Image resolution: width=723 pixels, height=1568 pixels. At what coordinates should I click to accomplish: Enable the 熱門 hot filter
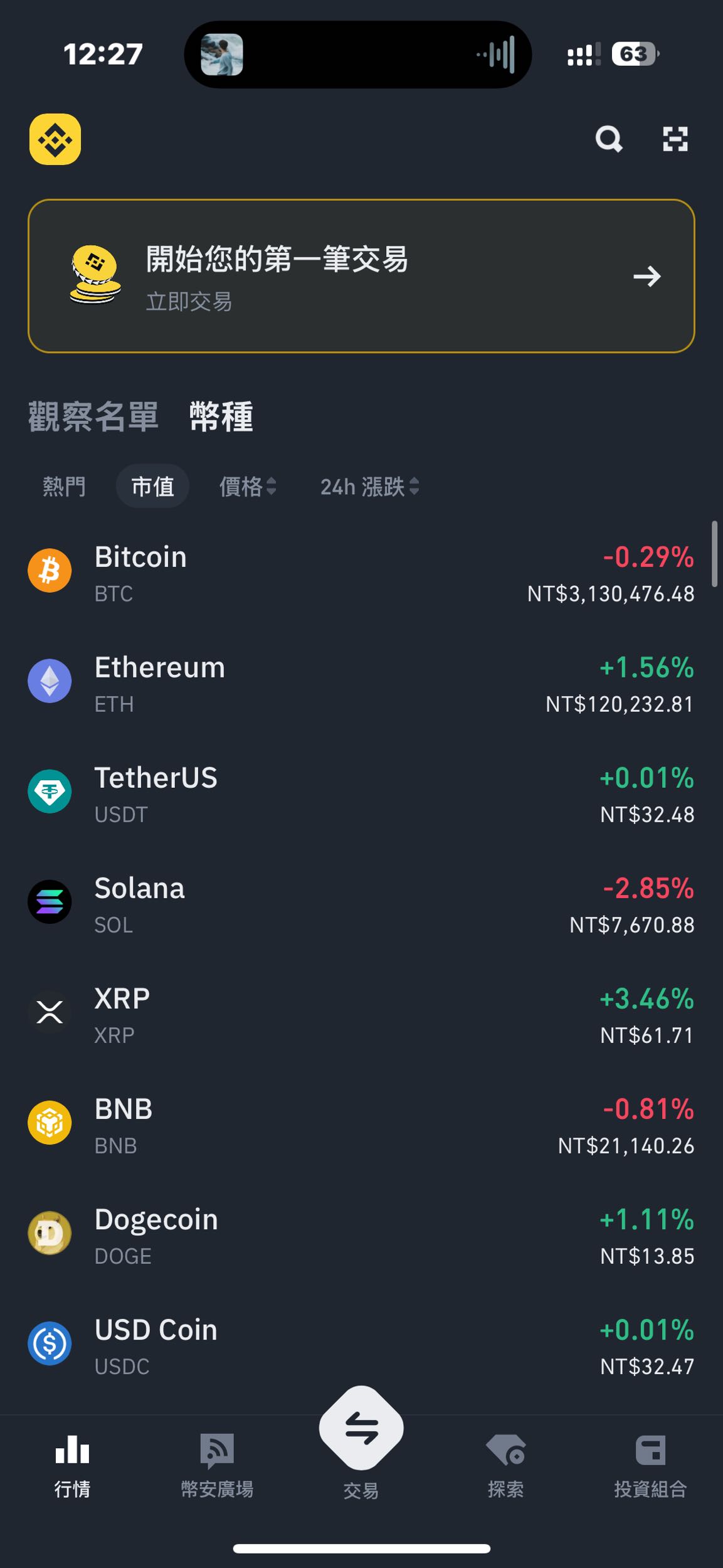(x=64, y=486)
